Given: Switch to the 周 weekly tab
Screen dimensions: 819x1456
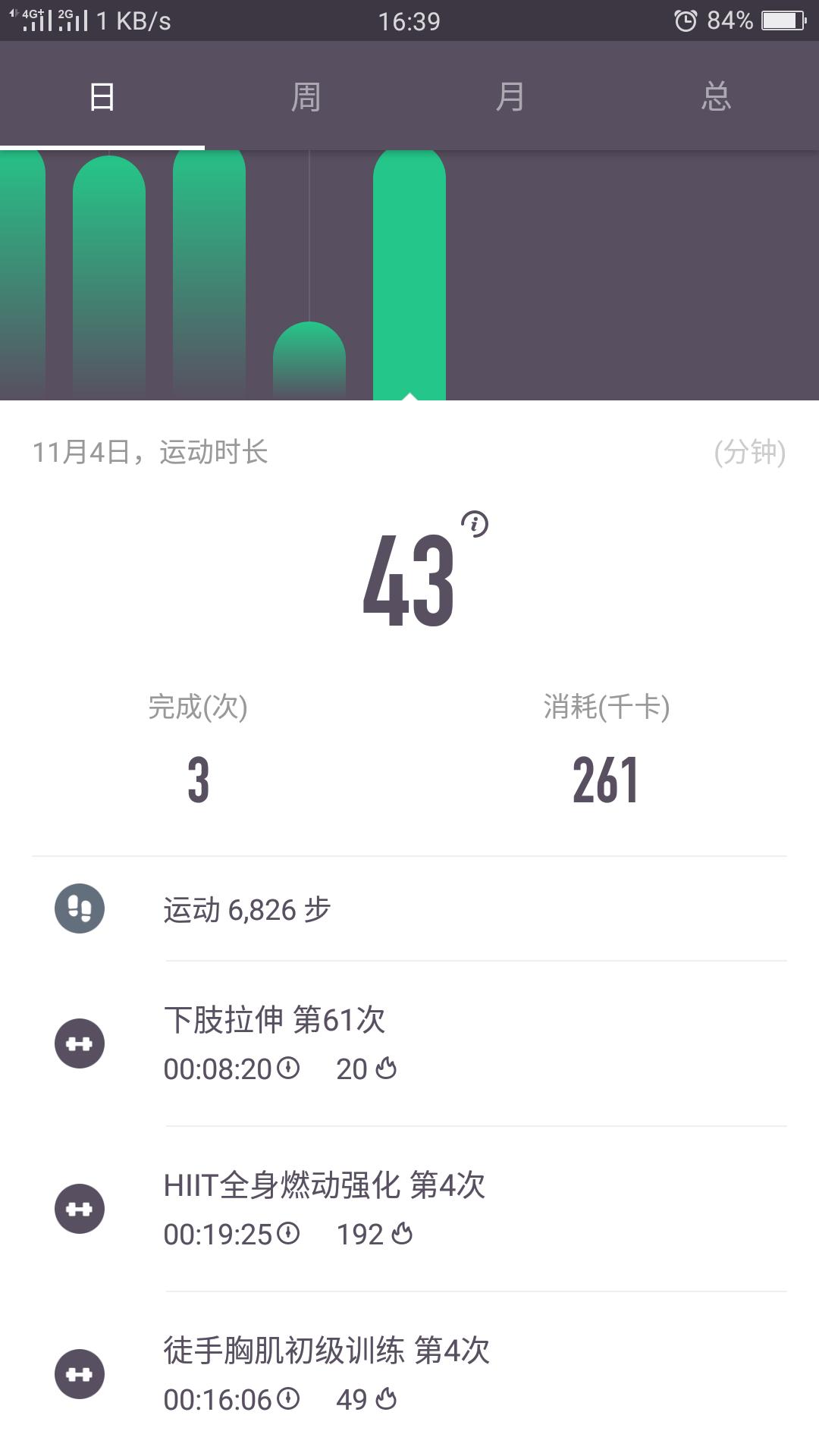Looking at the screenshot, I should tap(306, 96).
